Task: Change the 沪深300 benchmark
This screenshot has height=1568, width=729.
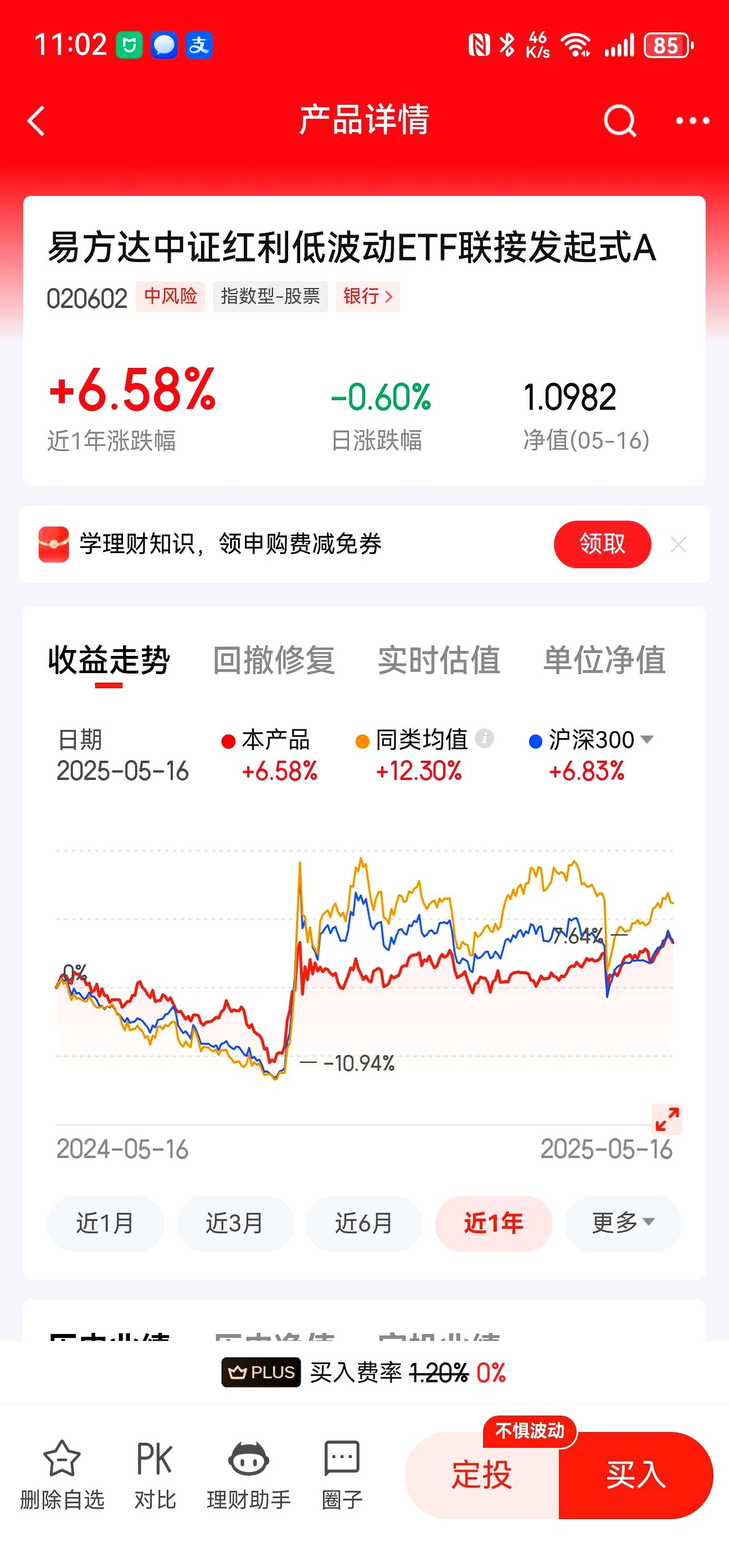Action: [x=648, y=740]
